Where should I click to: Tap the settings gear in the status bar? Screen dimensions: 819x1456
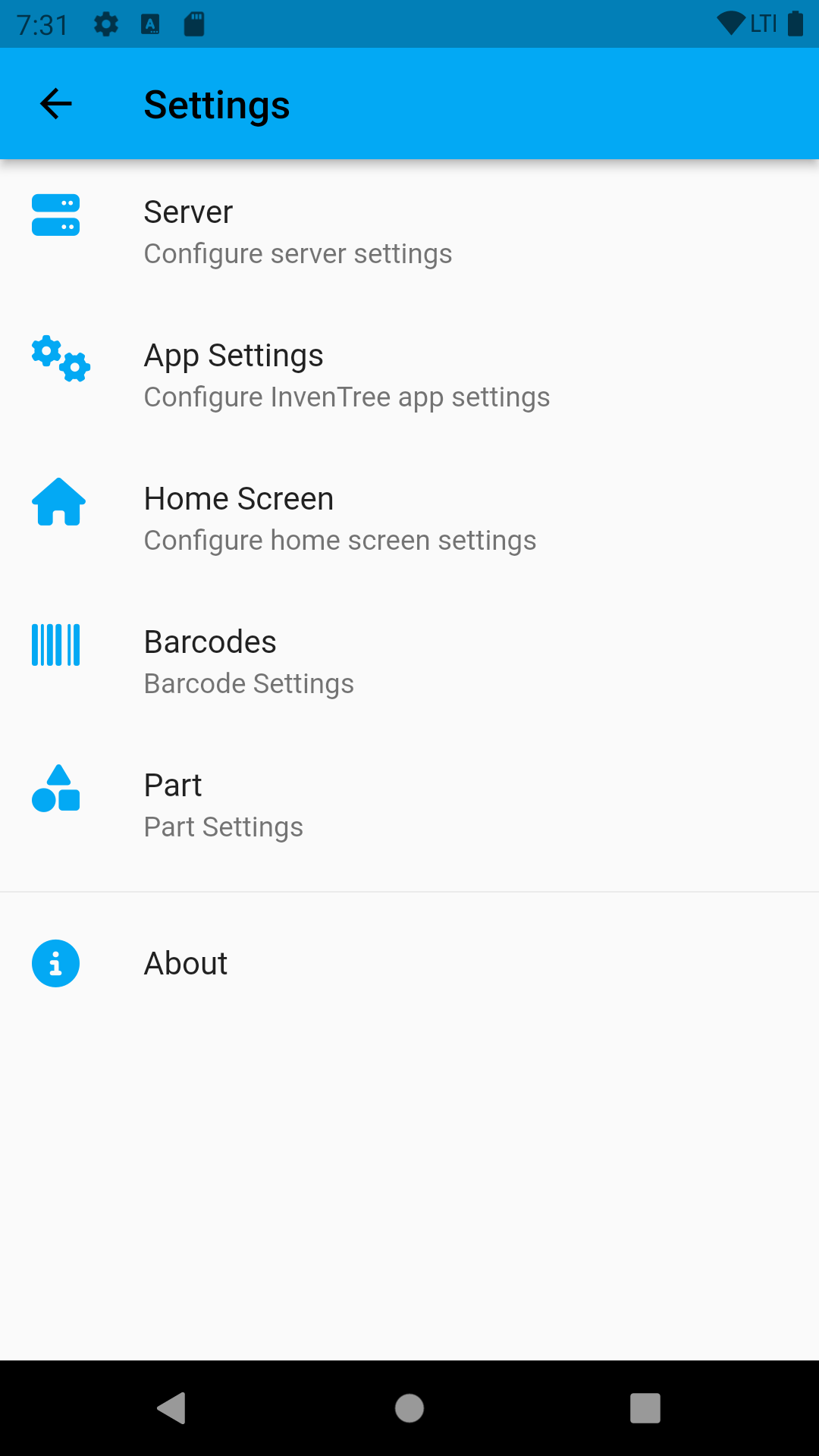105,24
